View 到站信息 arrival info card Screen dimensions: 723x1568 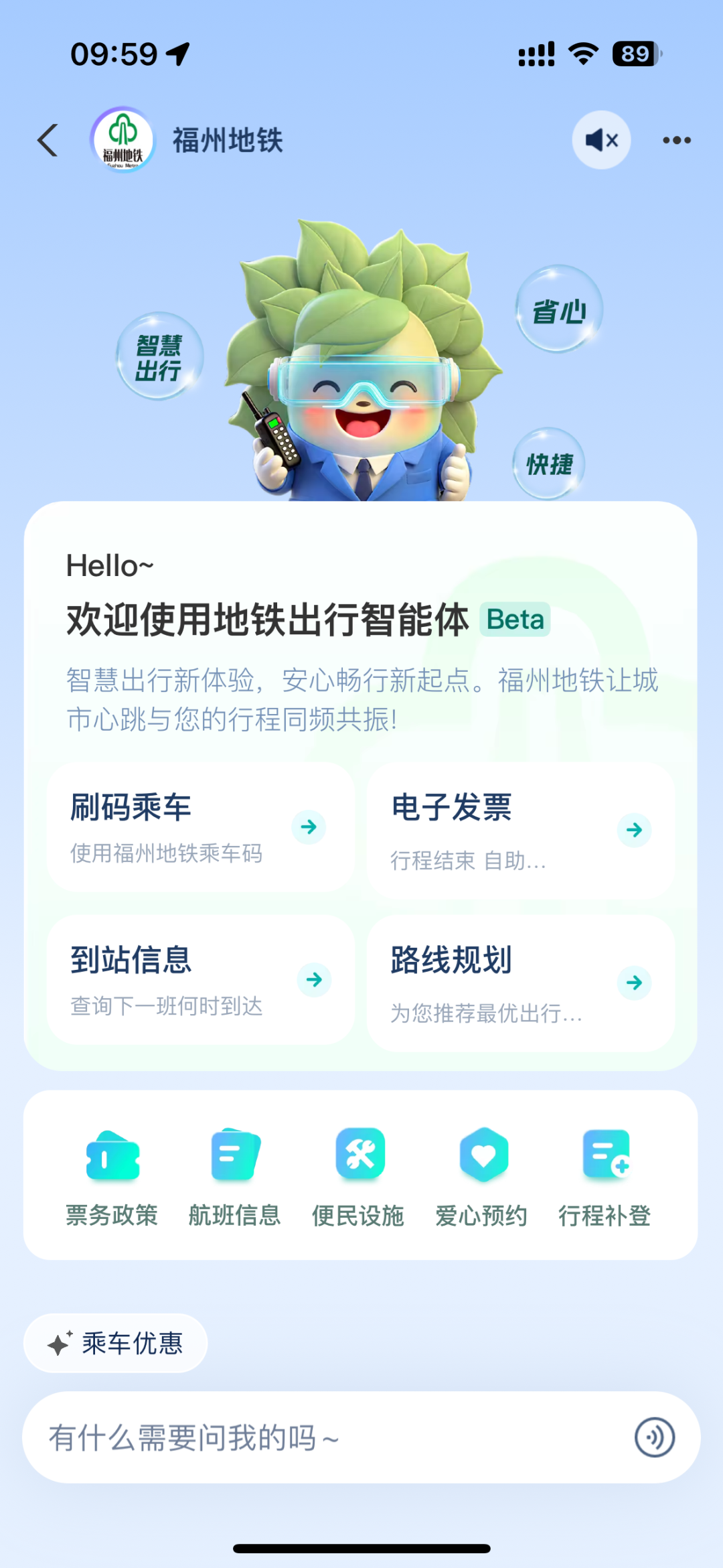click(200, 979)
